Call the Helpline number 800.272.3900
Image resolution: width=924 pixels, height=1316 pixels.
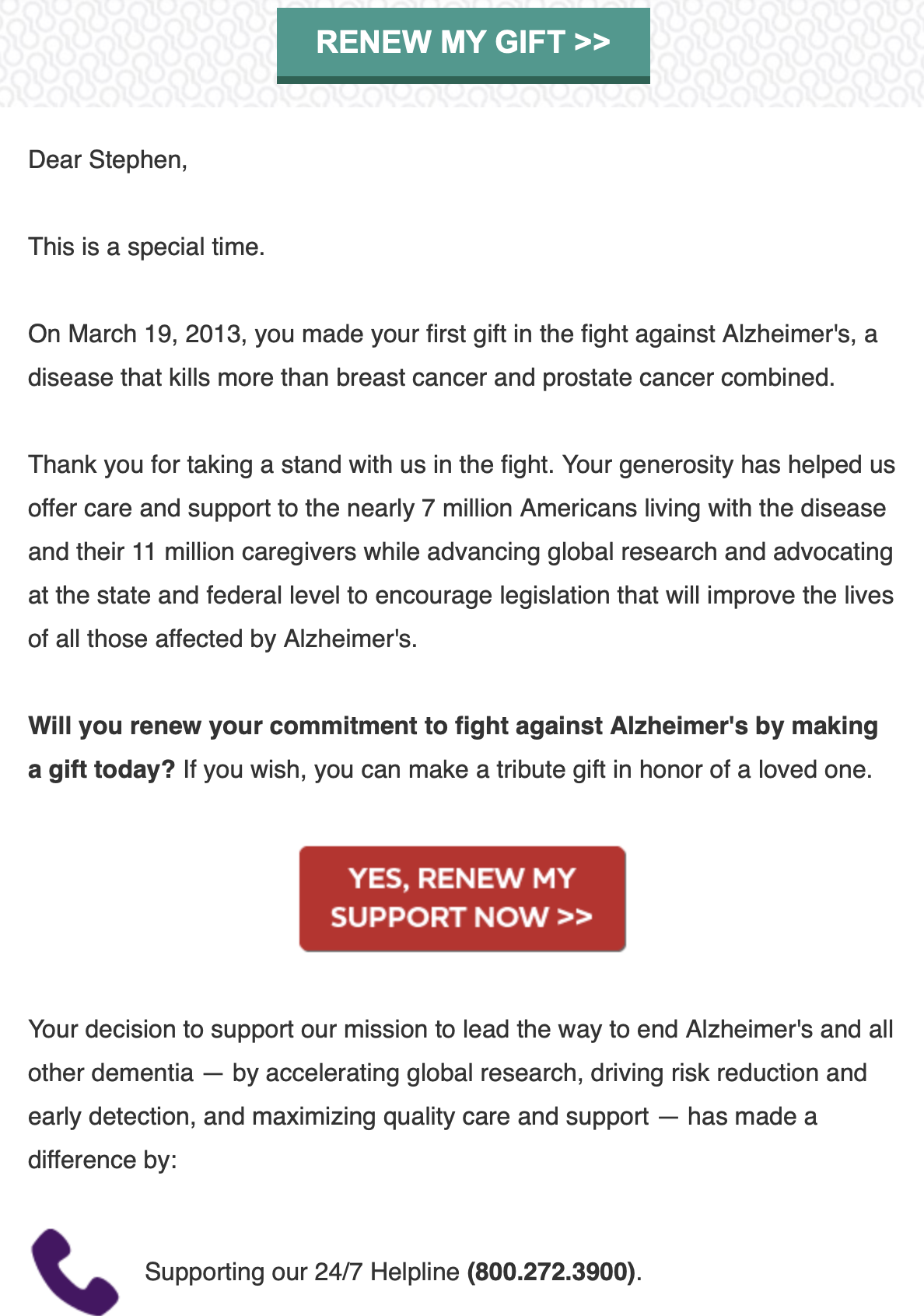tap(551, 1272)
